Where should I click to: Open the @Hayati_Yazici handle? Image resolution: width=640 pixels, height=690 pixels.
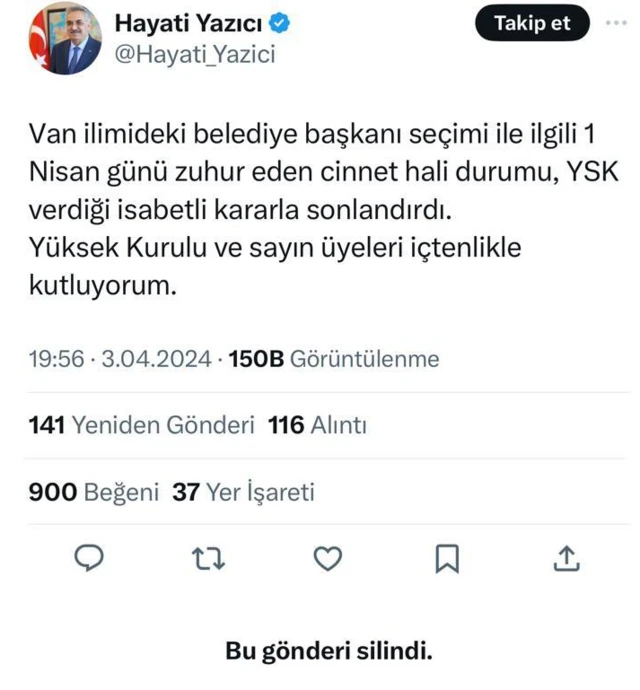tap(196, 54)
